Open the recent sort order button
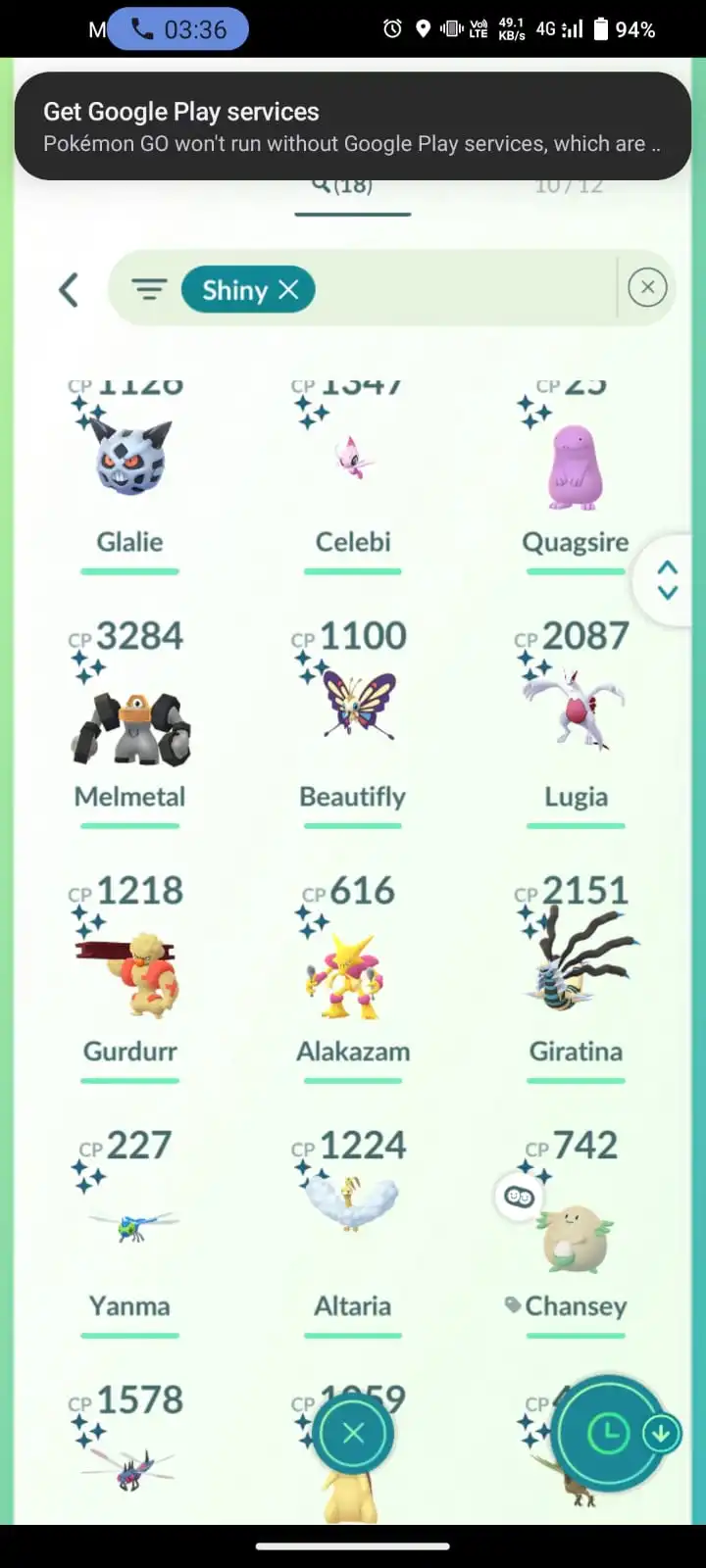 (x=608, y=1435)
